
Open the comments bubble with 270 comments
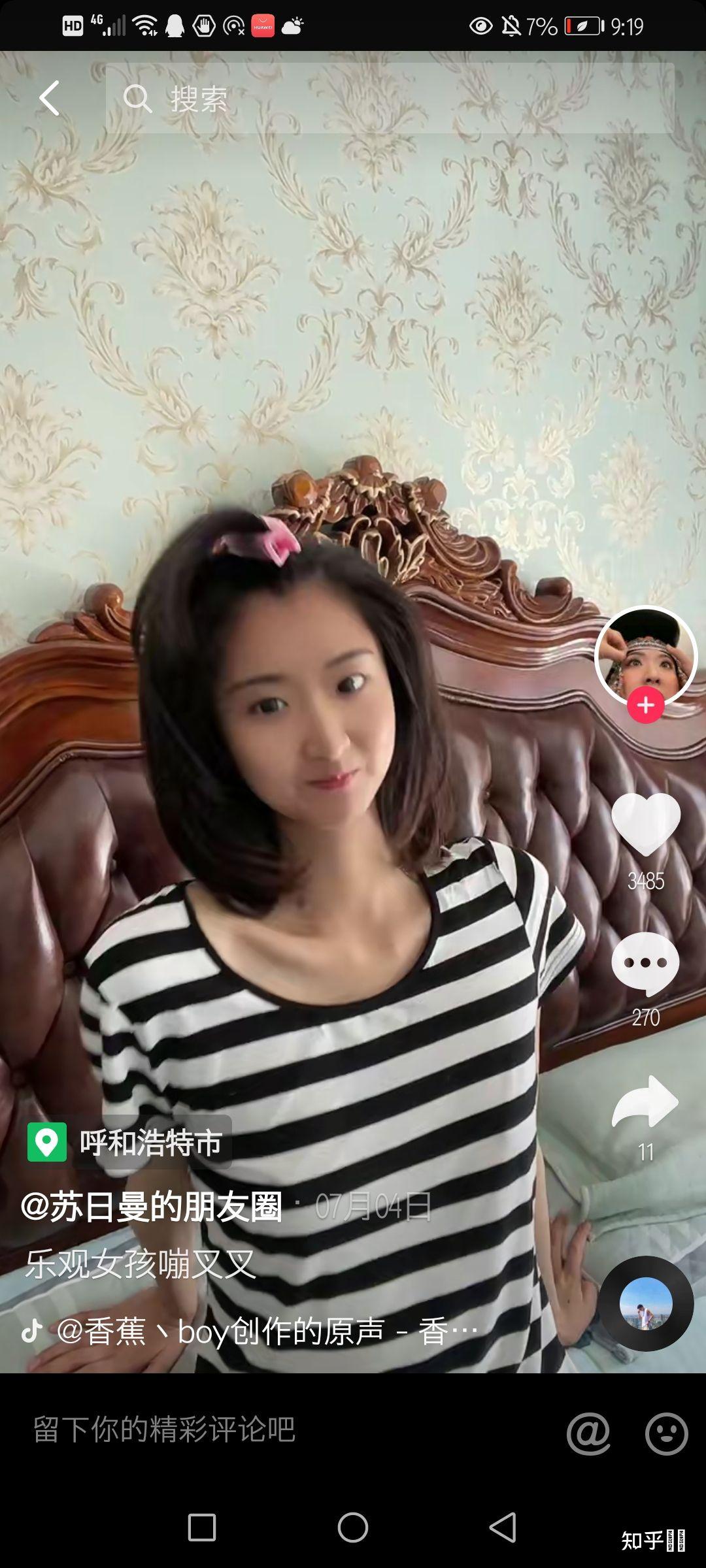pos(646,964)
